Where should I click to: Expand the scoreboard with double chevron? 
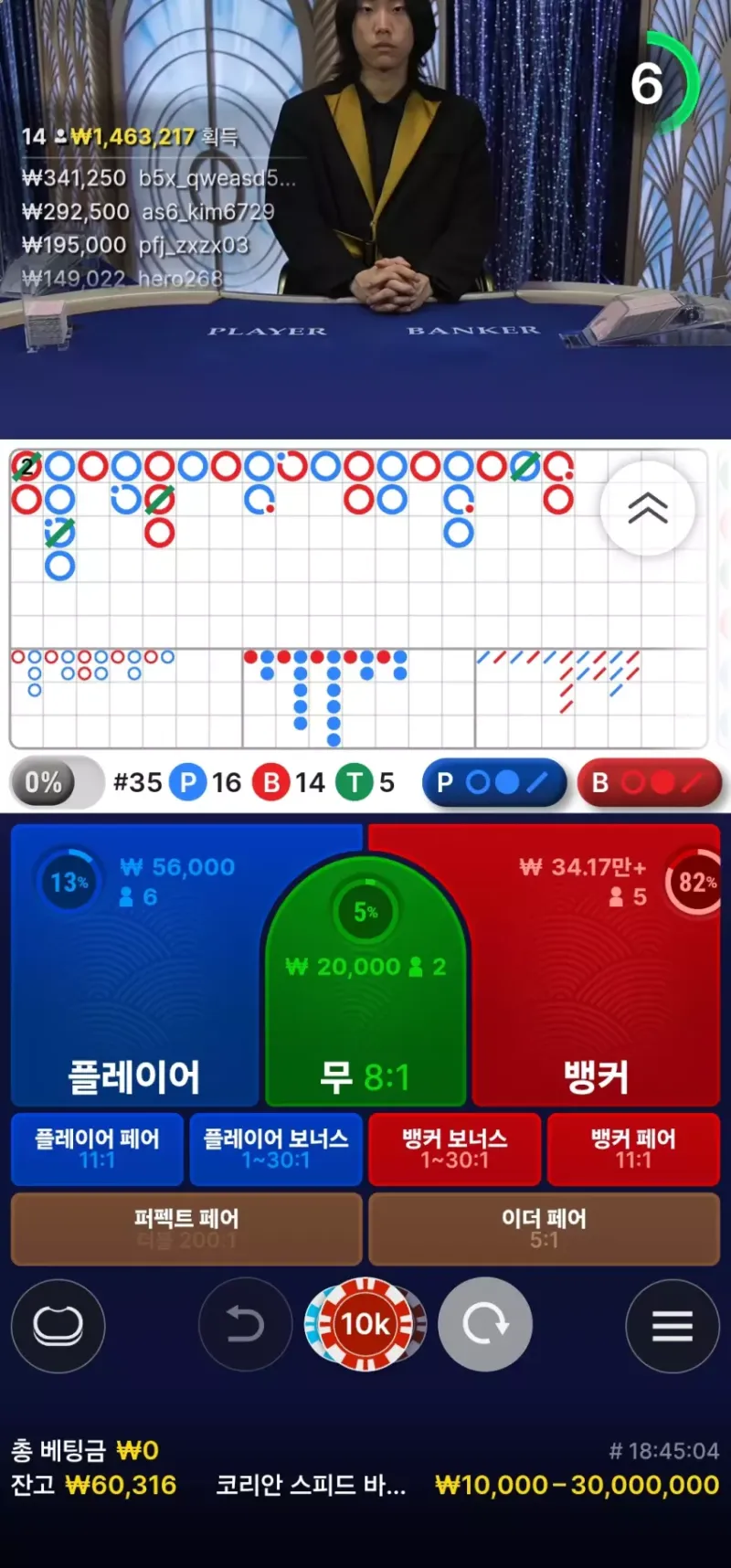point(648,508)
